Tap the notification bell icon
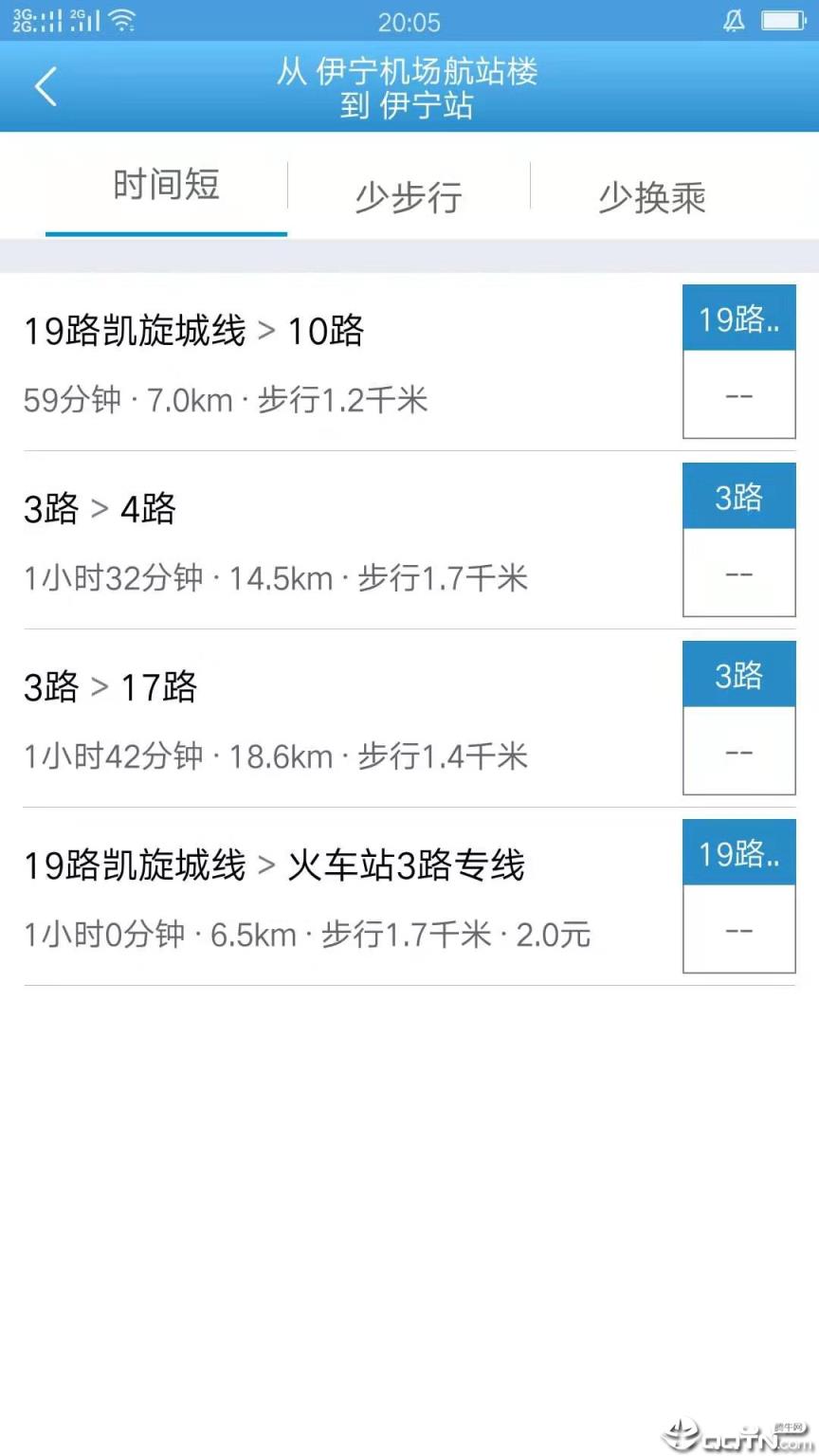The image size is (819, 1456). pyautogui.click(x=731, y=21)
